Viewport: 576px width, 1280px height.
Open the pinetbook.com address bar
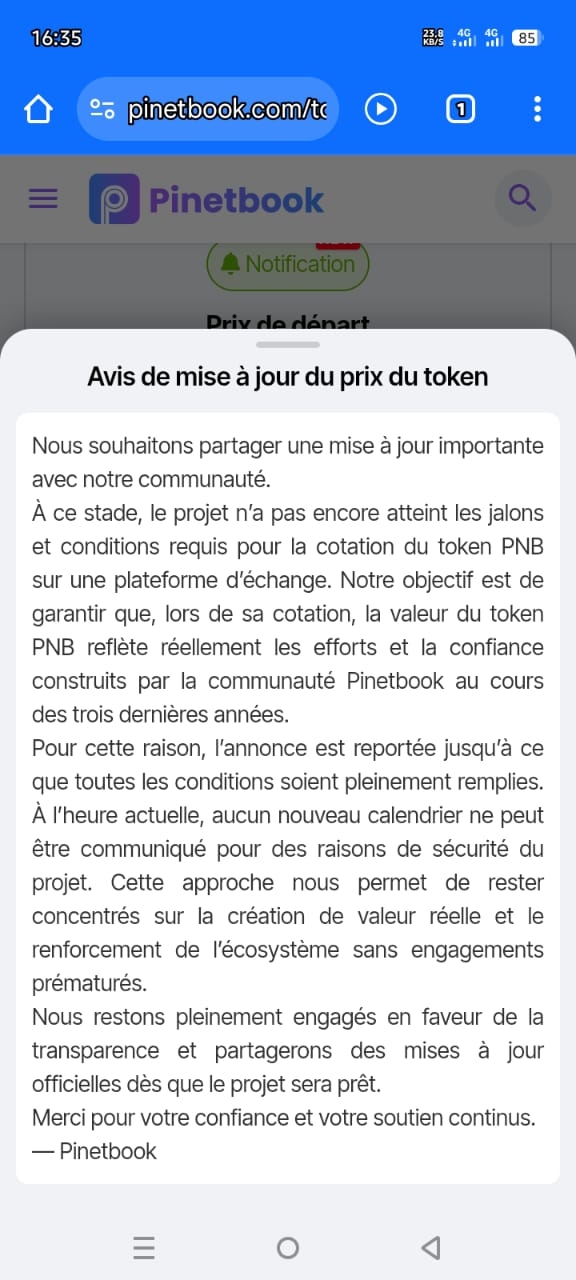point(208,109)
